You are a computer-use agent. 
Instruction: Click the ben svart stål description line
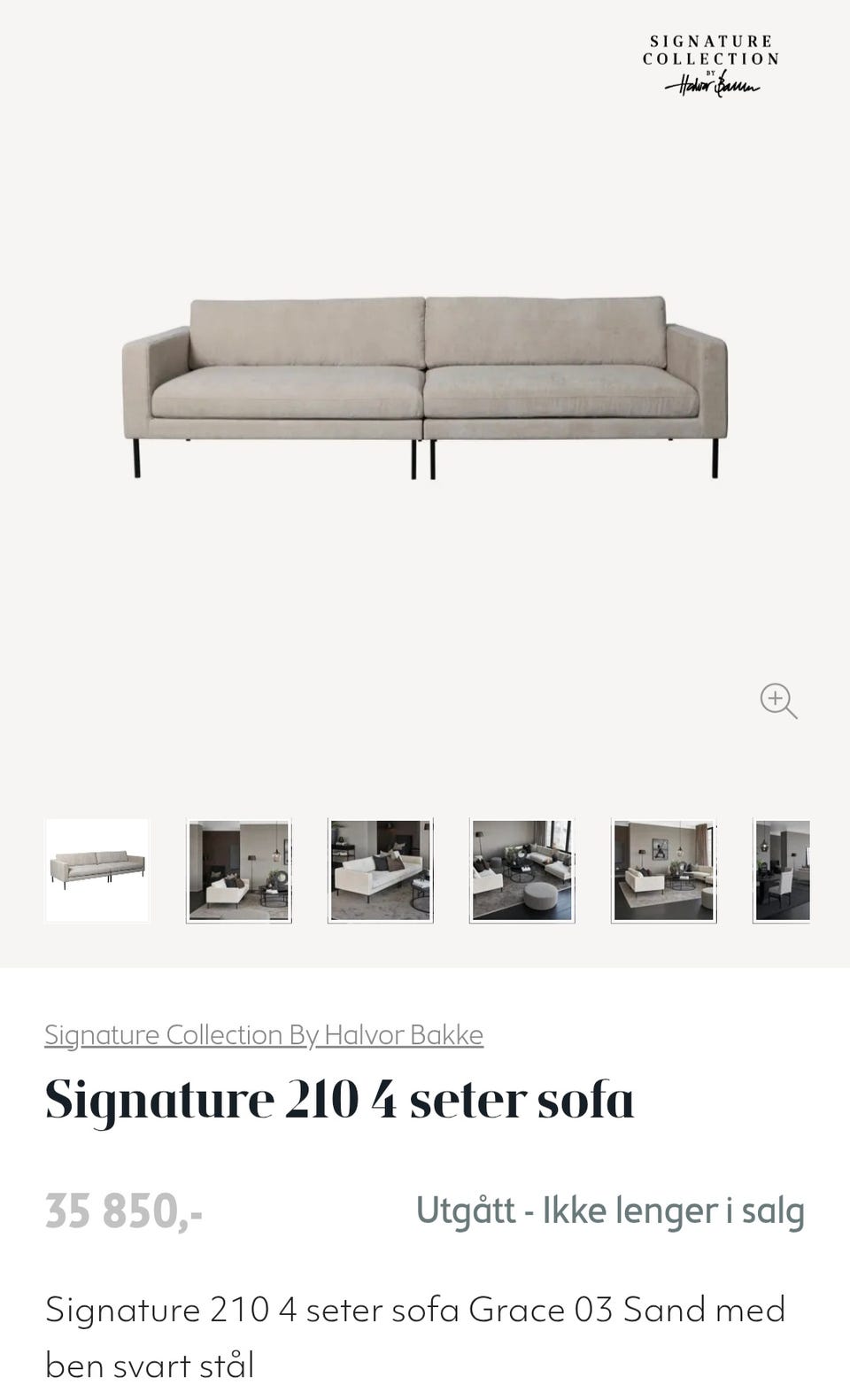(149, 1365)
